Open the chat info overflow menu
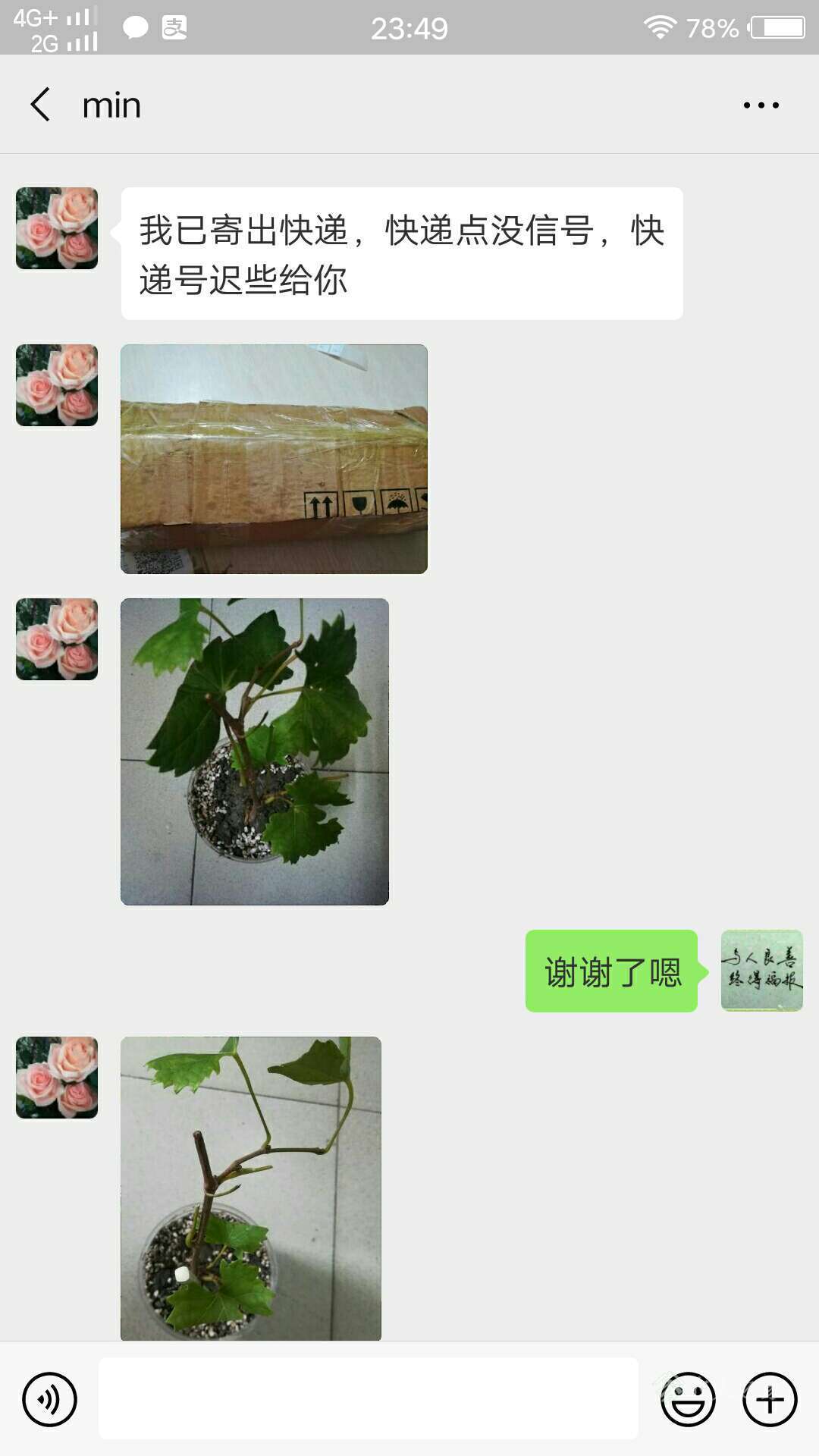This screenshot has width=819, height=1456. coord(761,105)
